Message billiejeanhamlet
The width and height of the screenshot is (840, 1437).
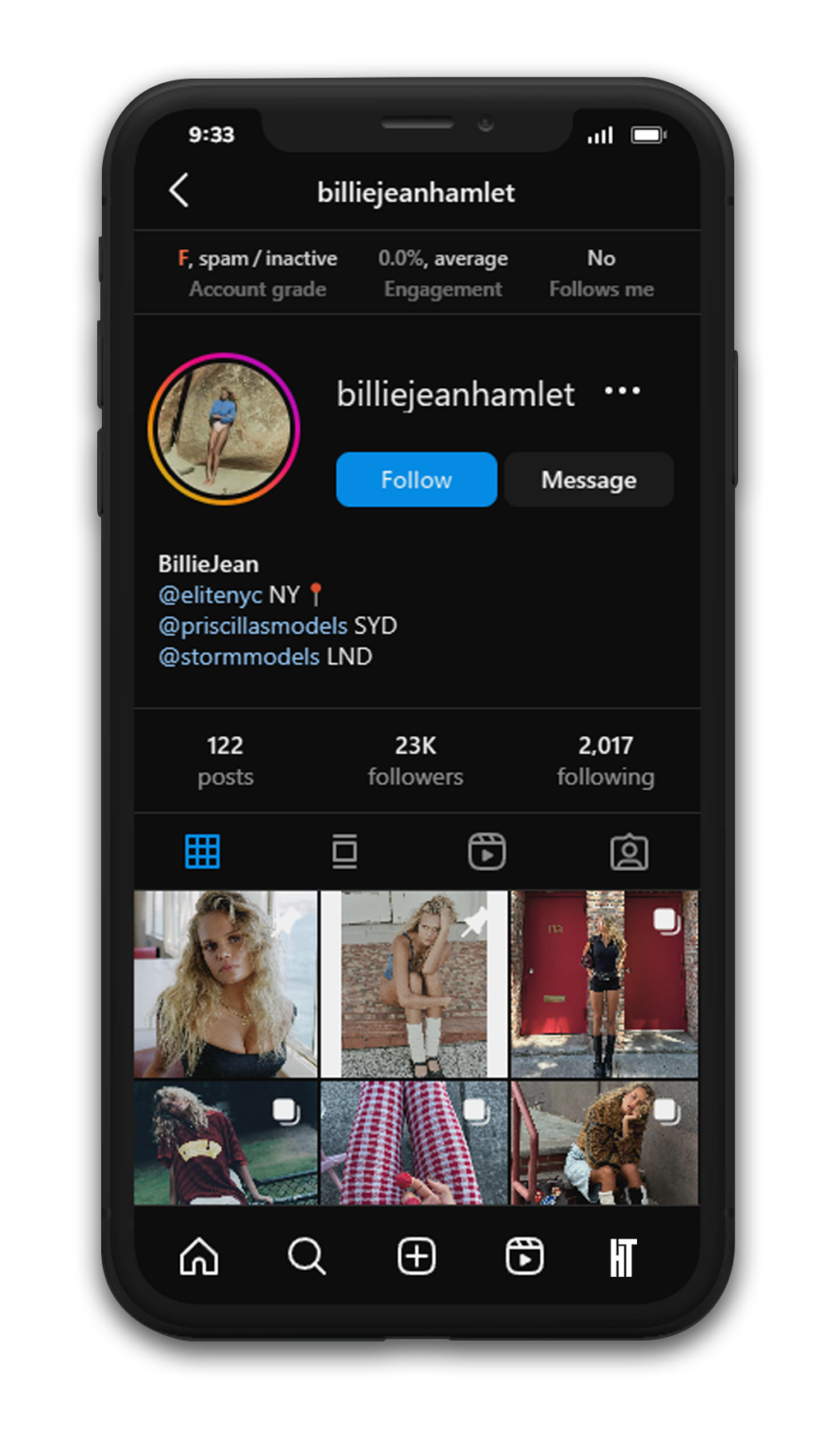coord(588,479)
